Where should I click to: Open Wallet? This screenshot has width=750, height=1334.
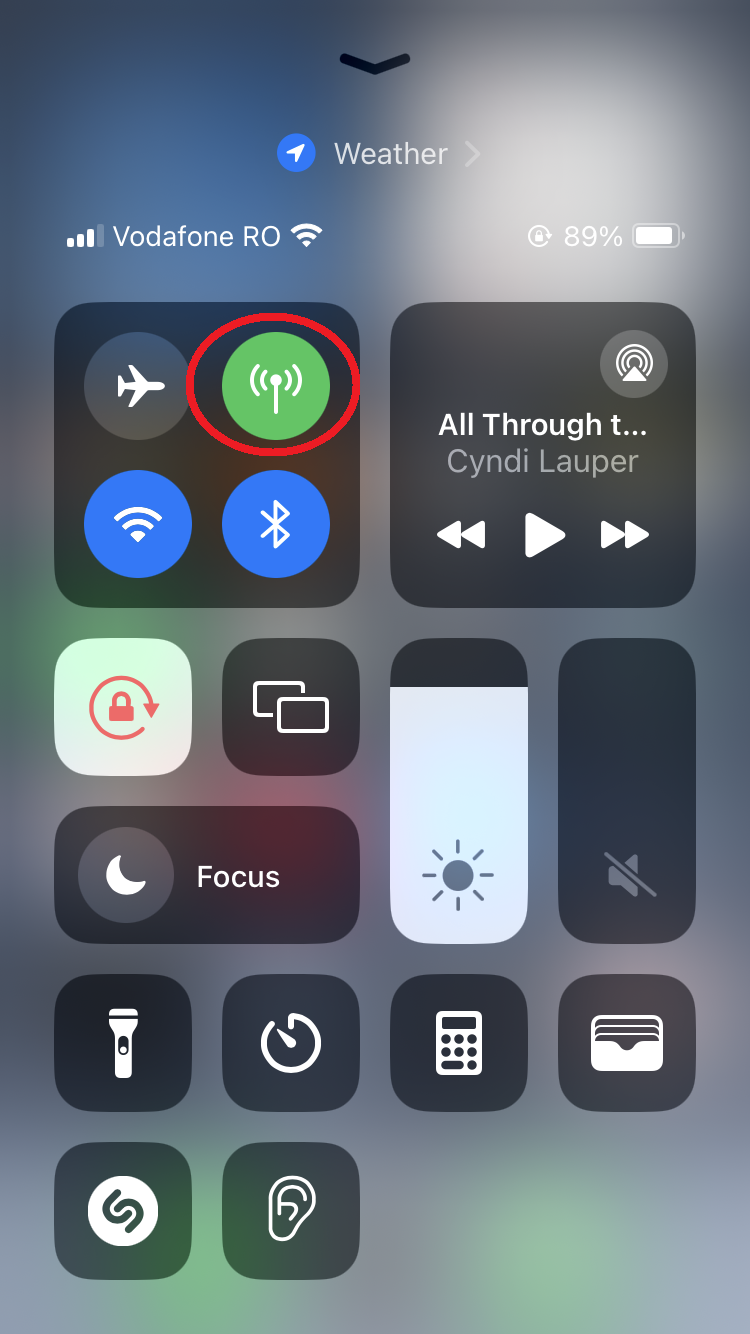tap(626, 1043)
